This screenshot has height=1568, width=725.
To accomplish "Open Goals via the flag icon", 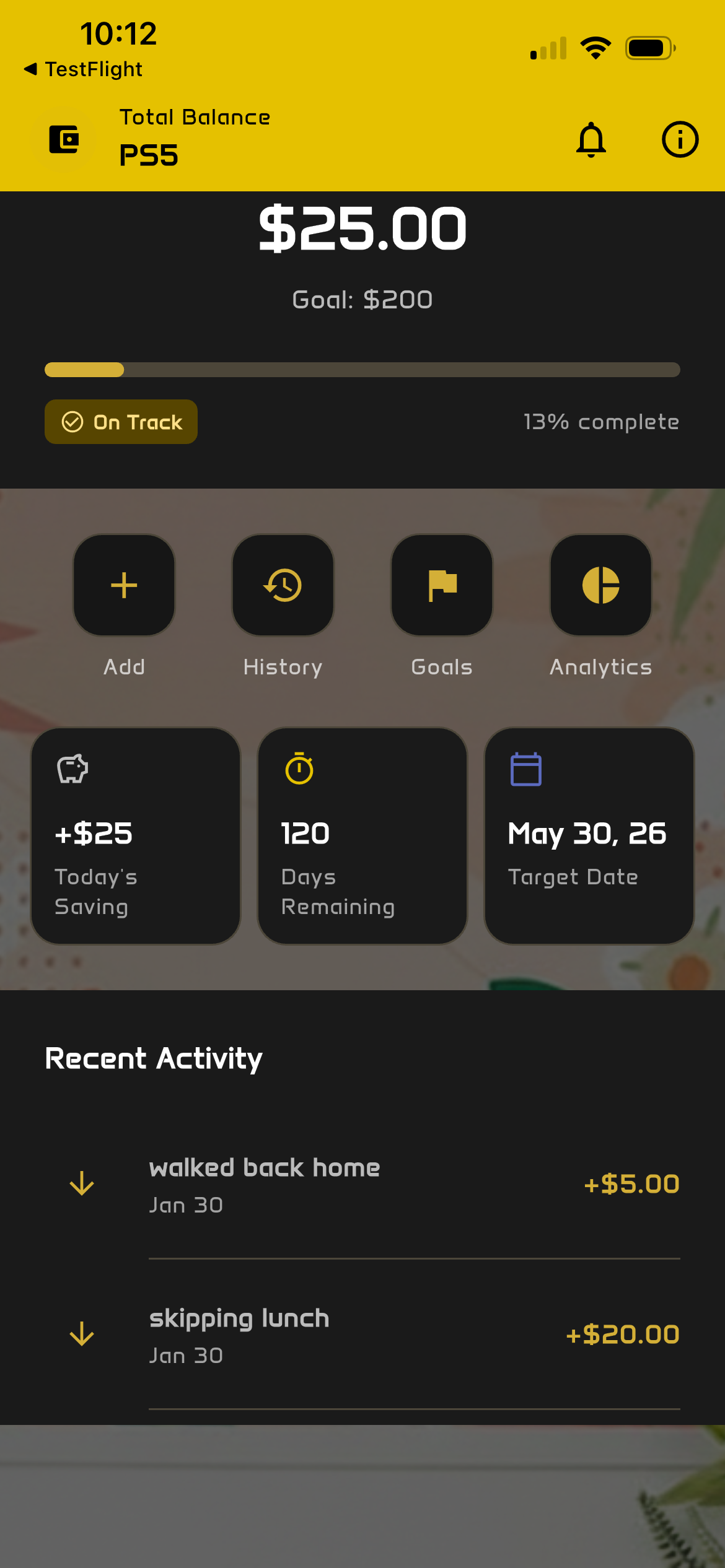I will (441, 585).
